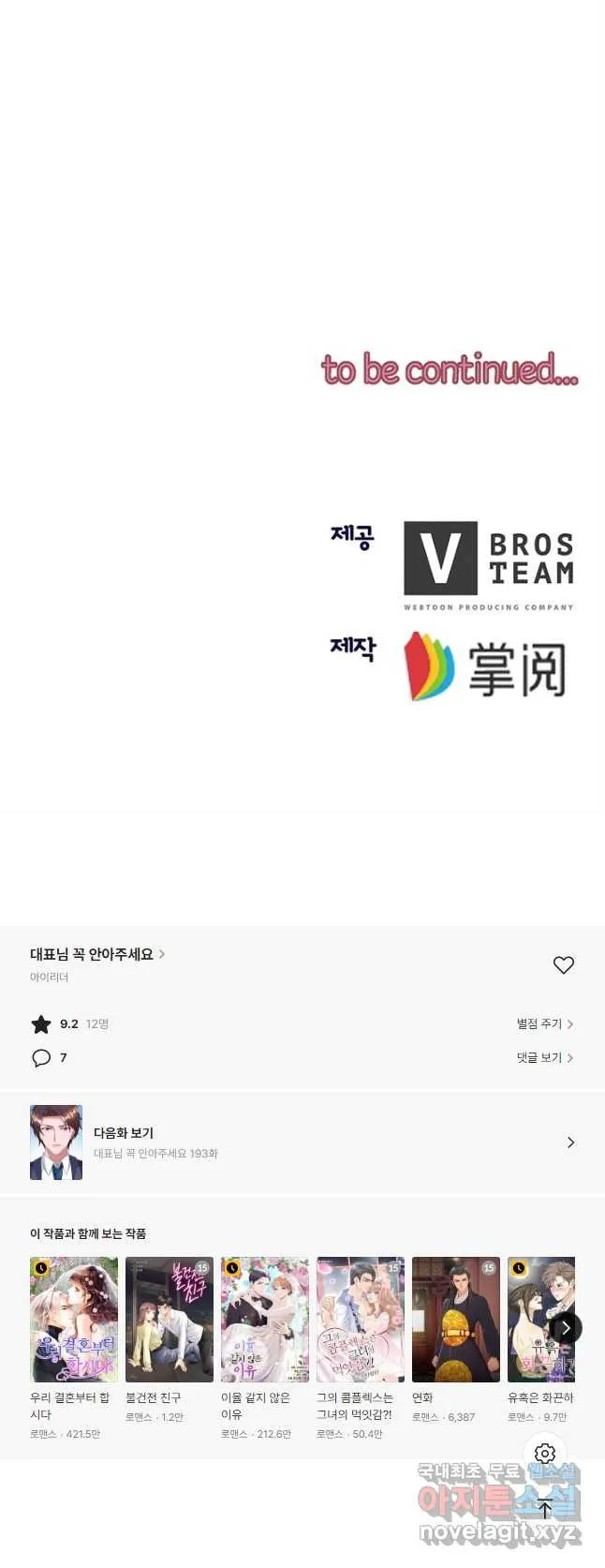Open the 연화 recommendation

pos(456,1320)
